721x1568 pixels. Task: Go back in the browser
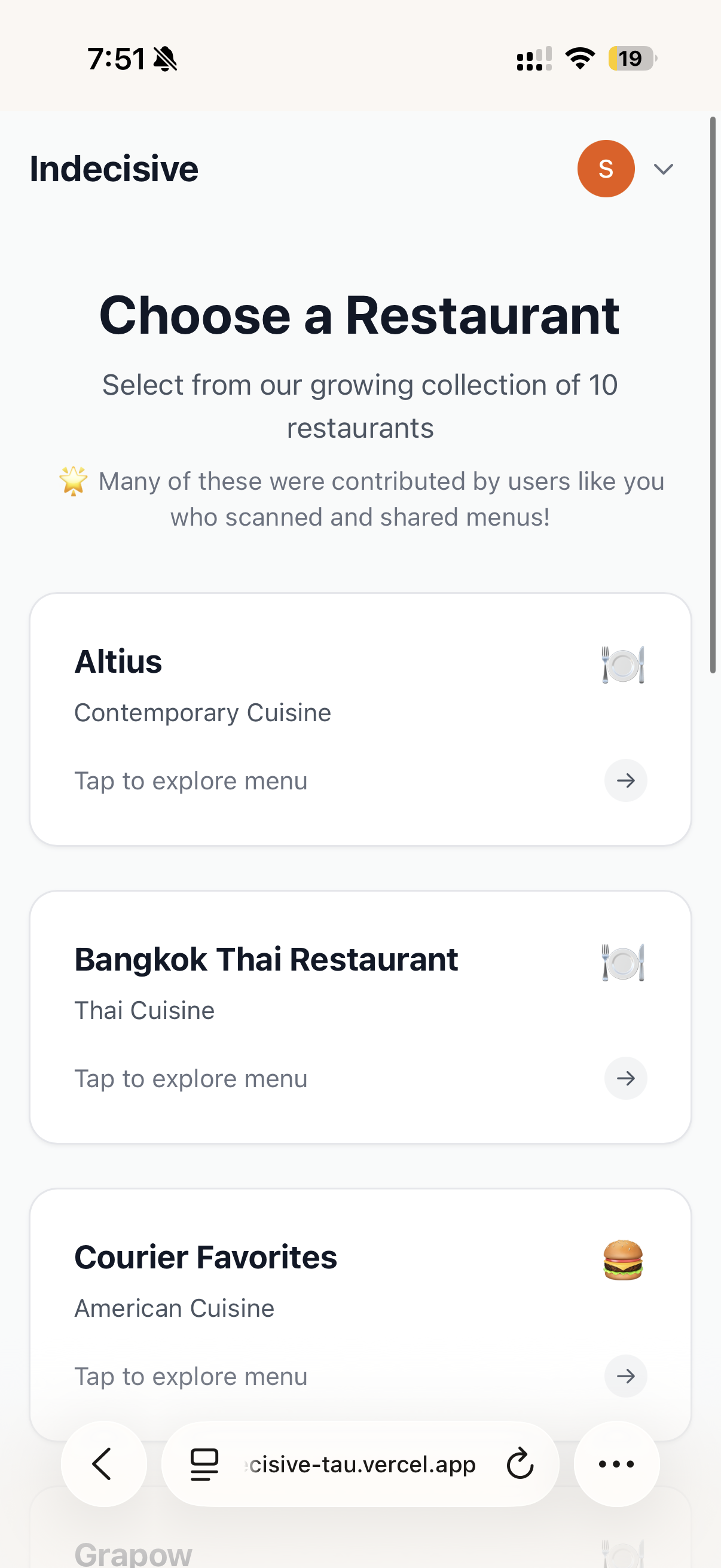point(103,1464)
